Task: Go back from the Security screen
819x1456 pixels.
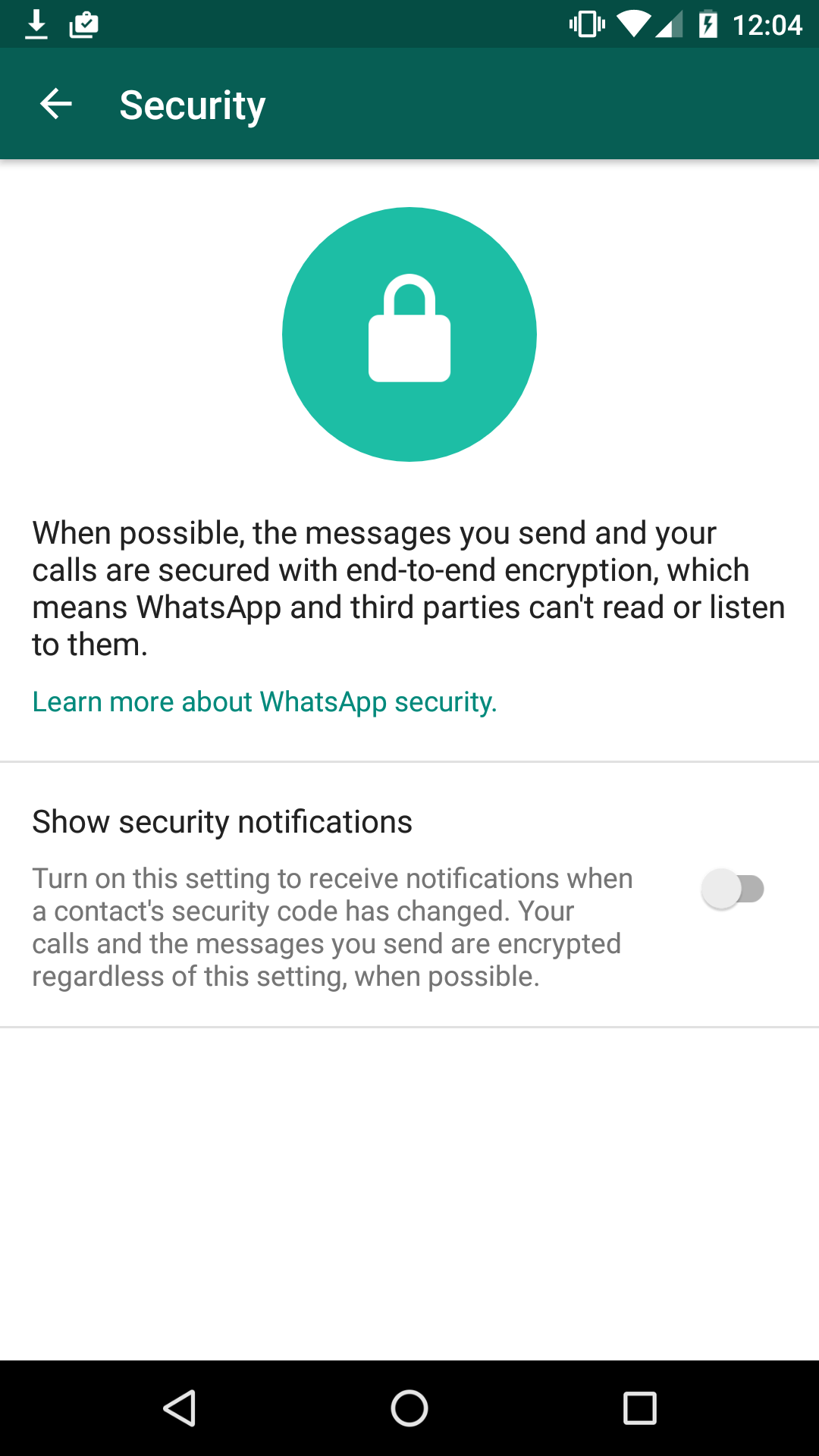Action: (56, 104)
